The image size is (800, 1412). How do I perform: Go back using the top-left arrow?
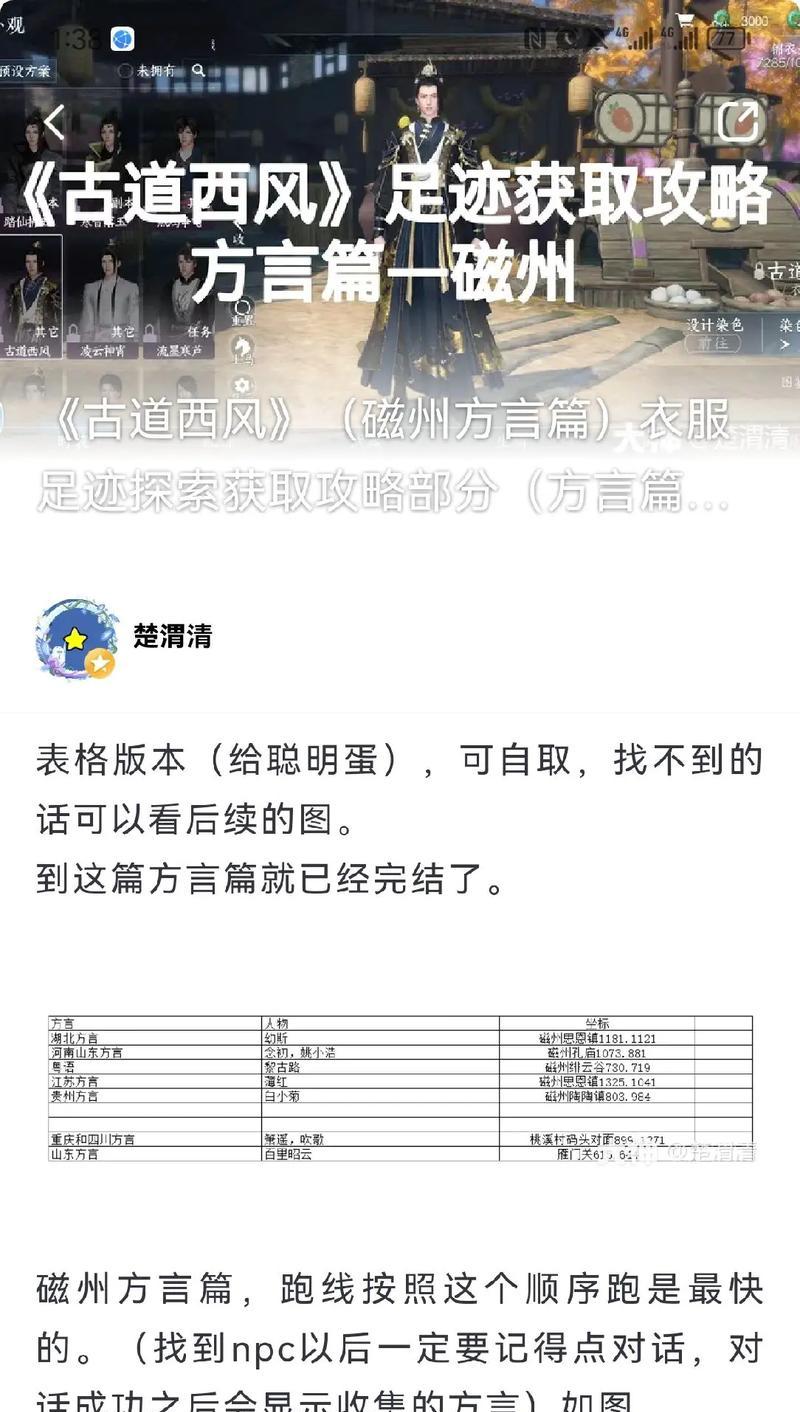54,122
